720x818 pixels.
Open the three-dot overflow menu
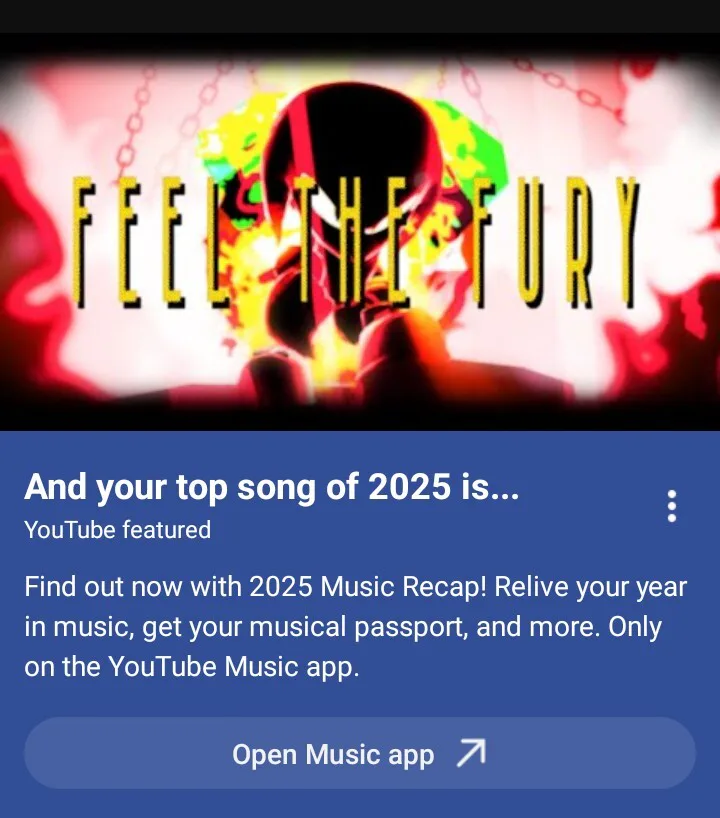(x=671, y=506)
